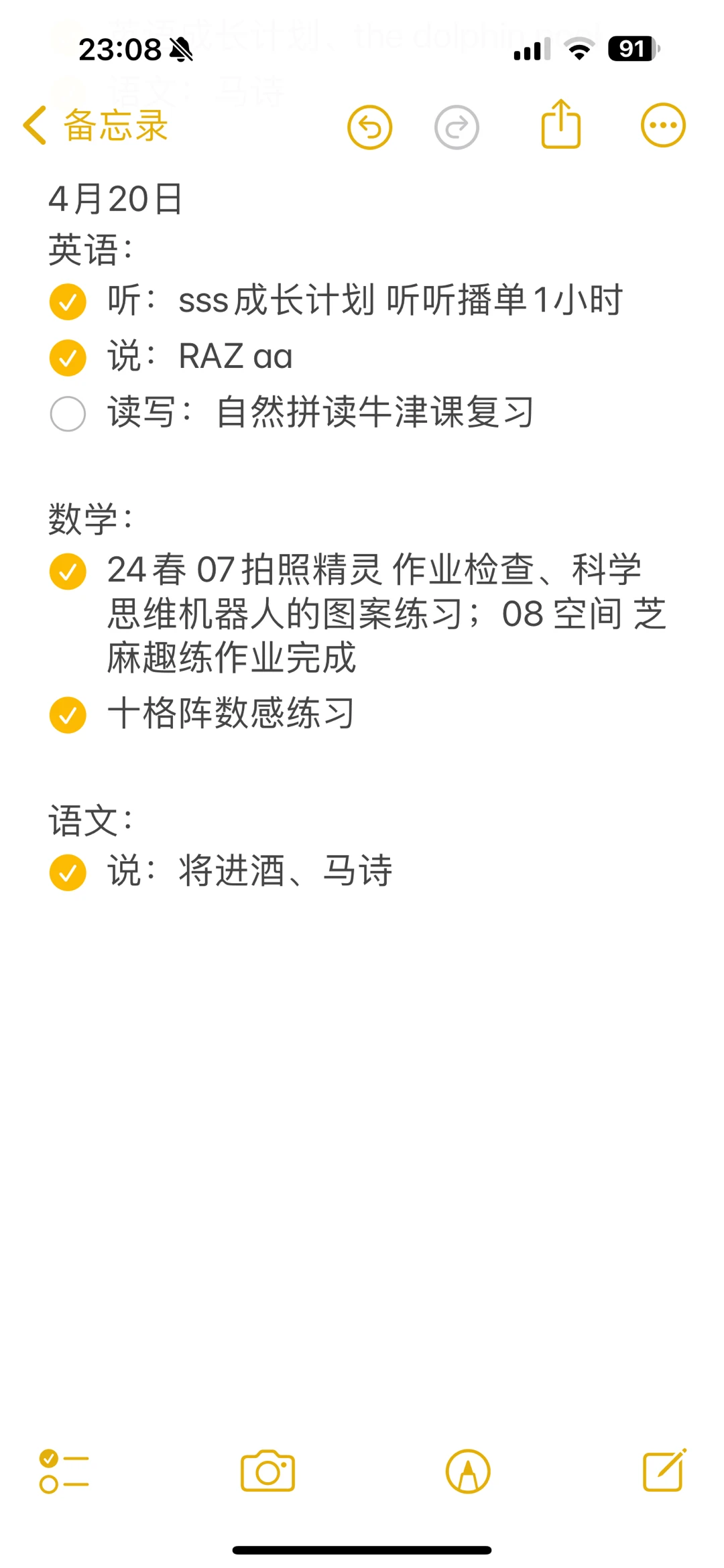
Task: Uncheck the 听：sss成长计划 item
Action: pos(68,302)
